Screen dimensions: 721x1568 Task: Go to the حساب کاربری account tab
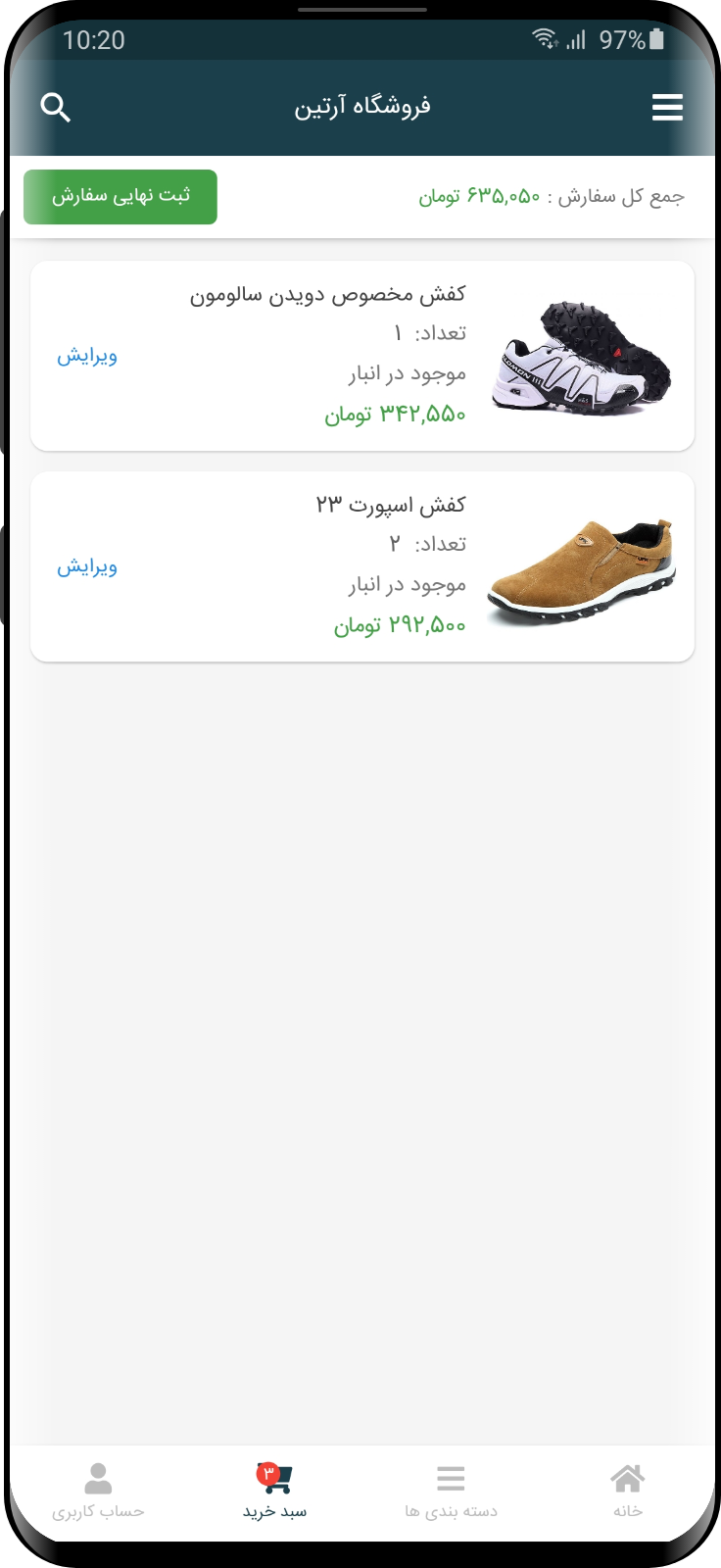pyautogui.click(x=98, y=1492)
